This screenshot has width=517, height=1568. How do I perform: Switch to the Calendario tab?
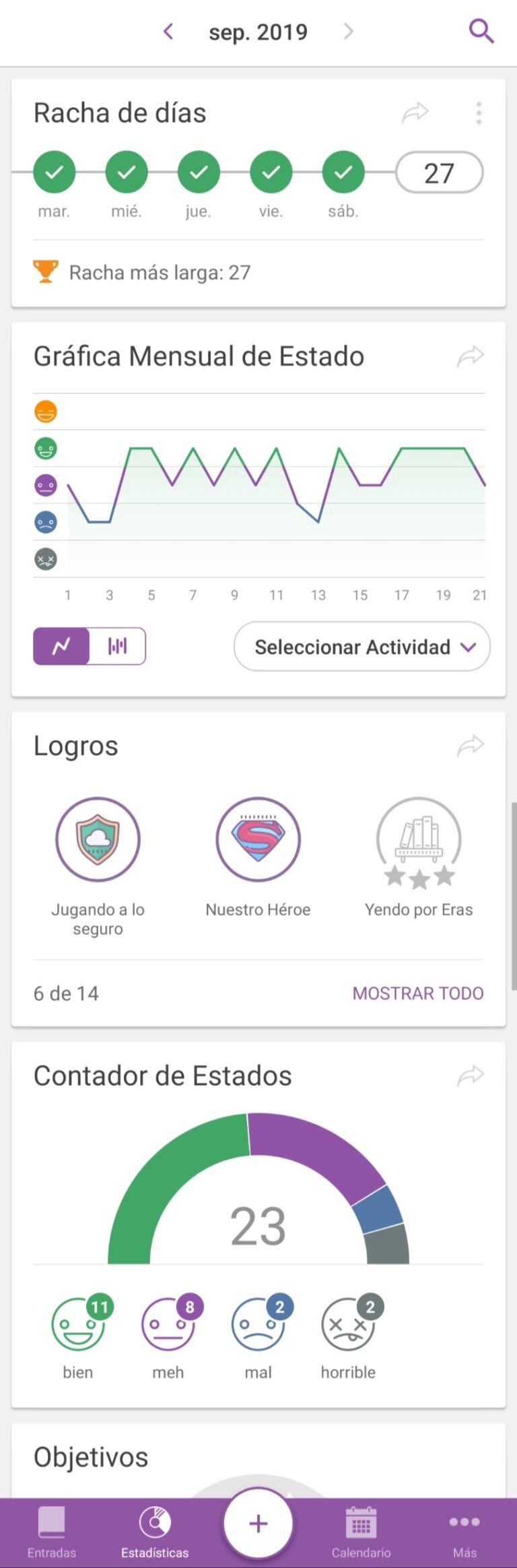click(361, 1532)
